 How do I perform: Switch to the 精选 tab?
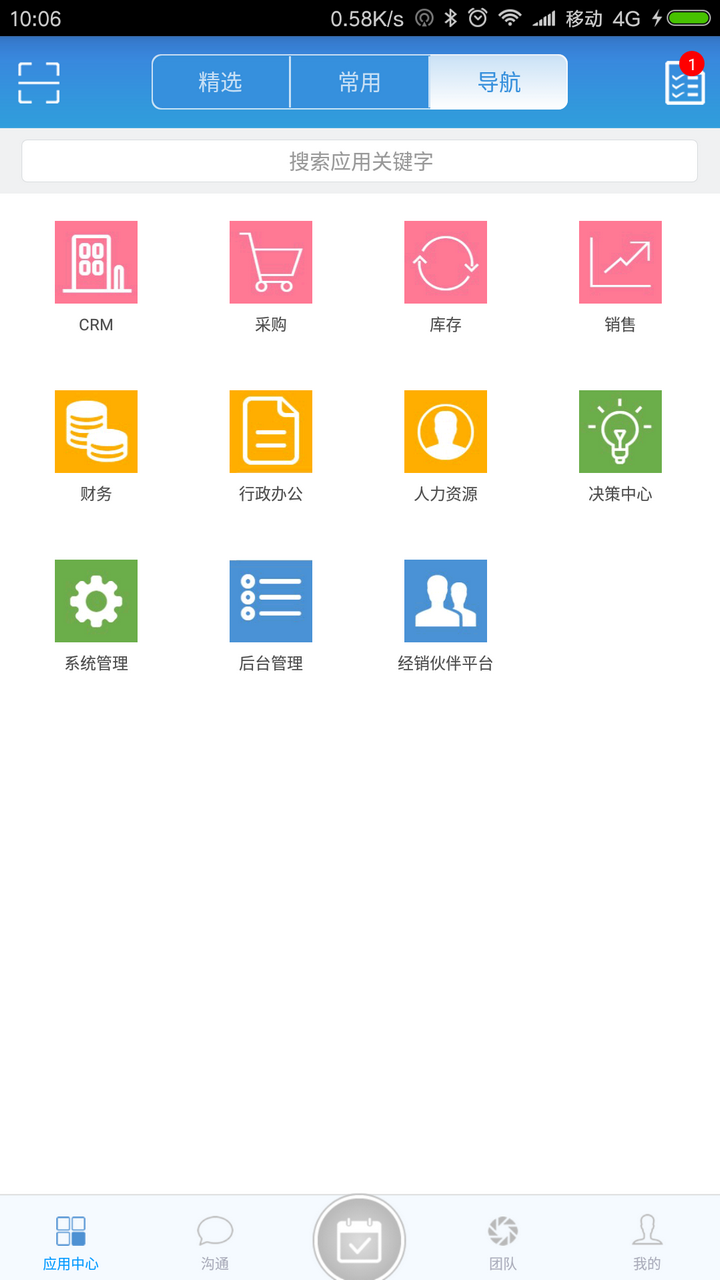coord(220,82)
